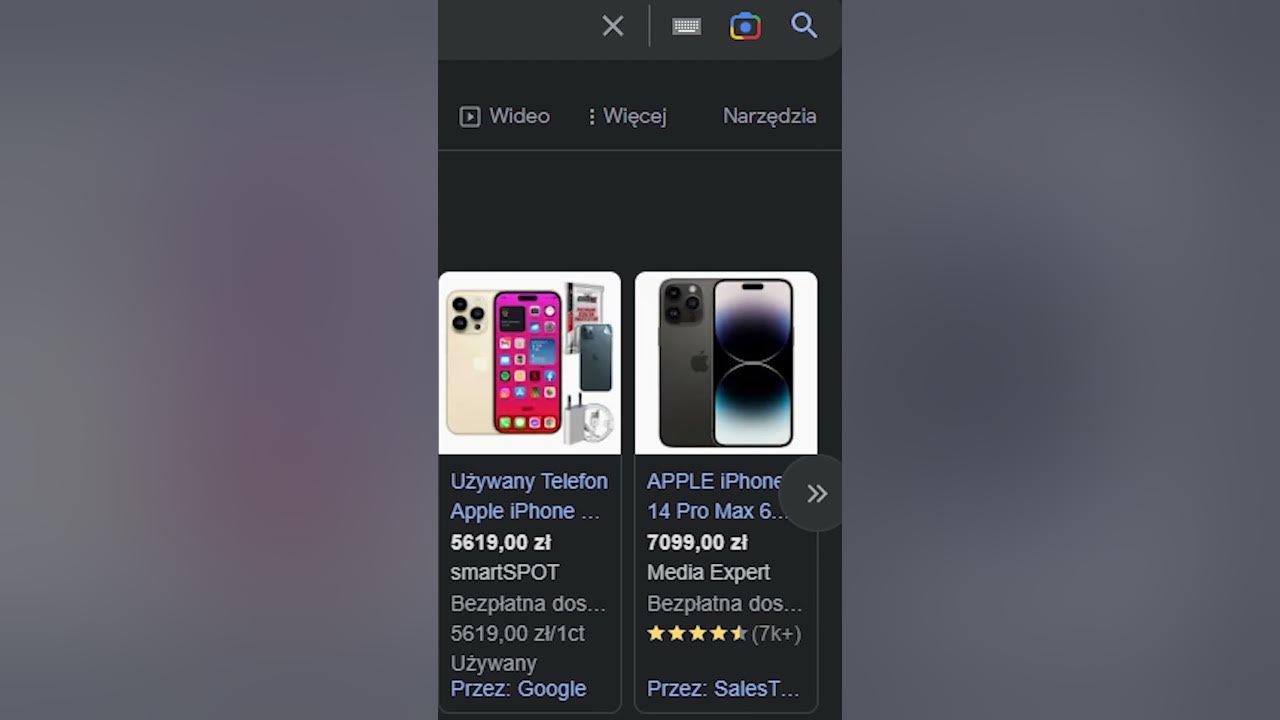Open Narzędzia search tools
The height and width of the screenshot is (720, 1280).
click(769, 116)
